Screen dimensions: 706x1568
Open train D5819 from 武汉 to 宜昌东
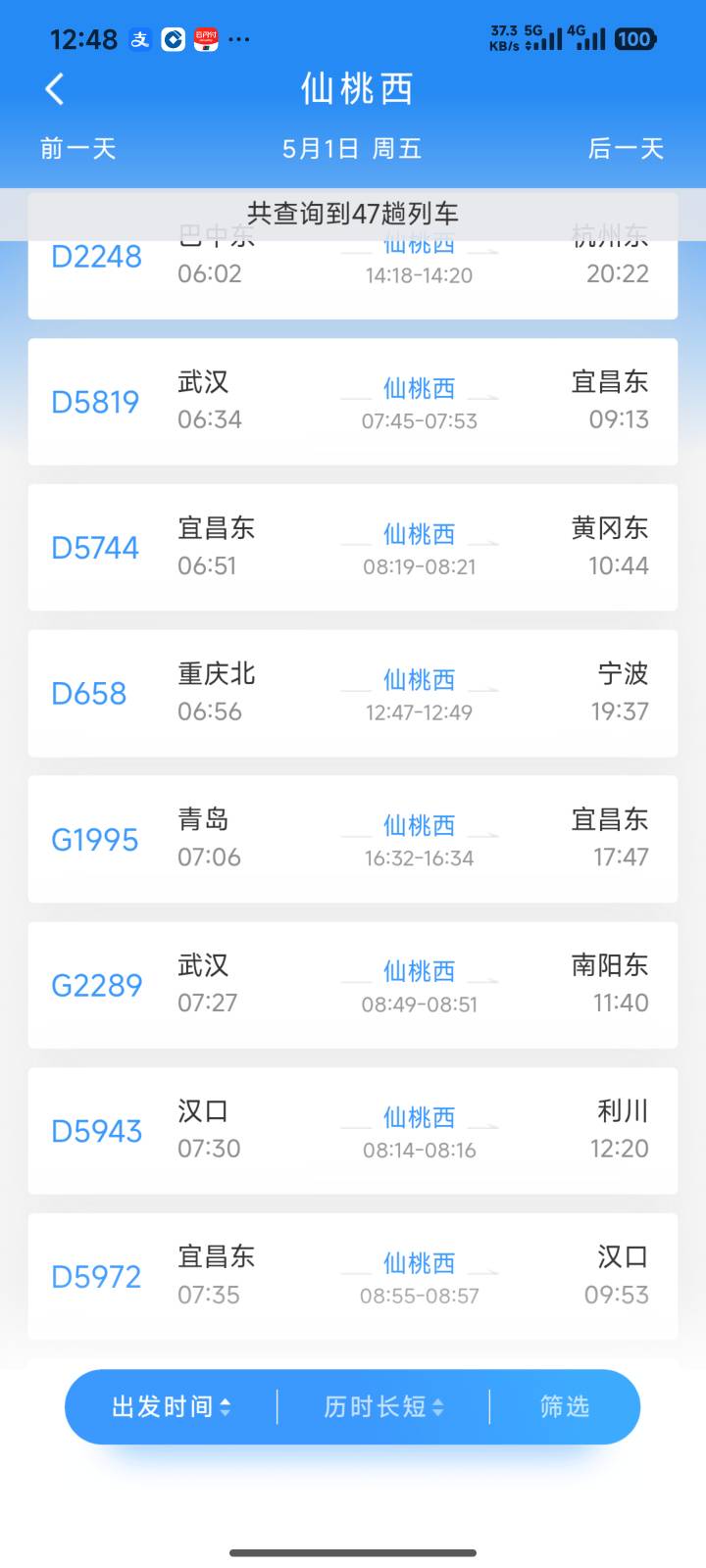click(353, 402)
